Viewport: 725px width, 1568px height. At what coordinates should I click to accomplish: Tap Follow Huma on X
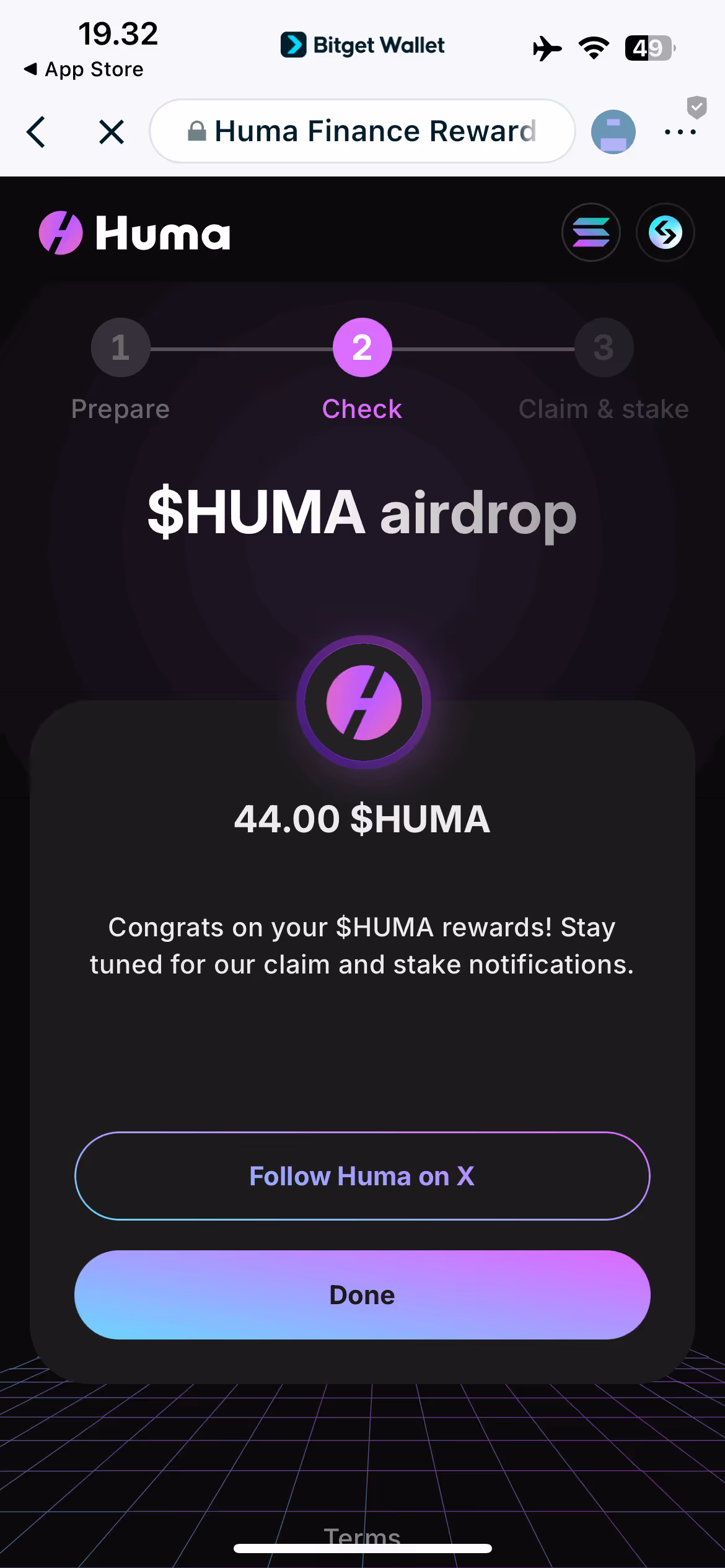coord(362,1176)
